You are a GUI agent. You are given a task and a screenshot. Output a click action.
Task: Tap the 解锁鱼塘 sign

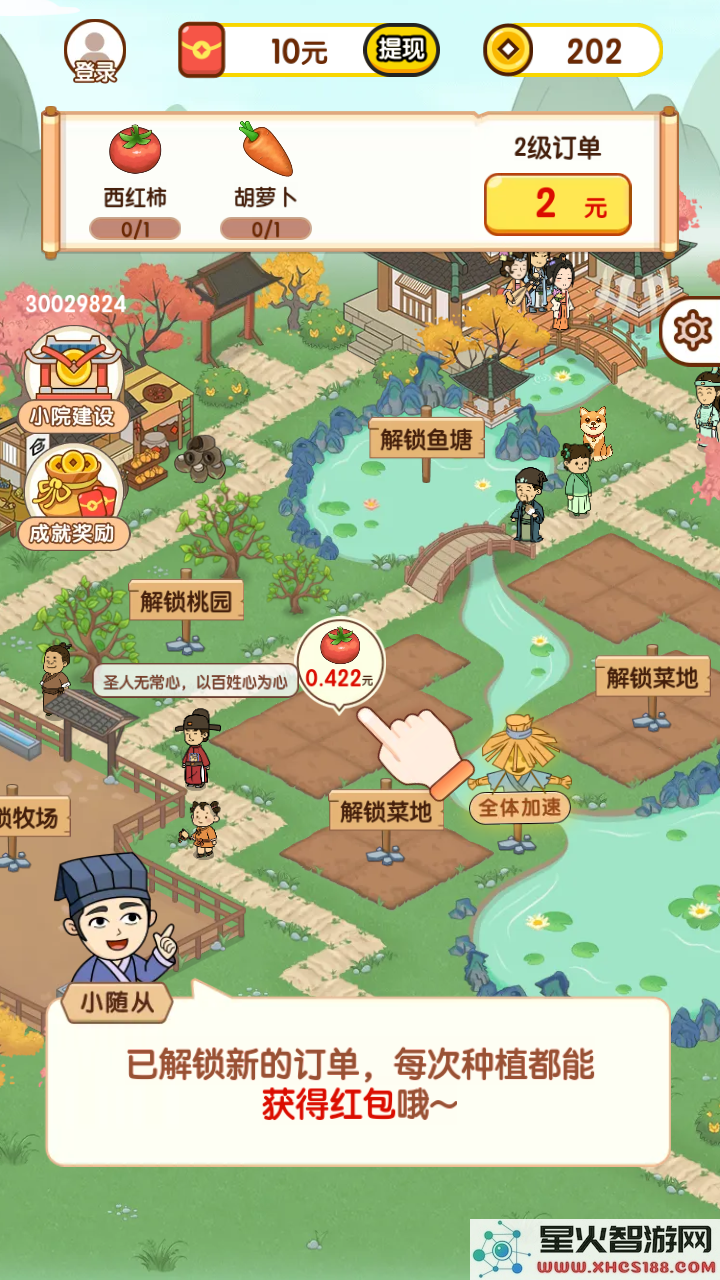point(426,440)
